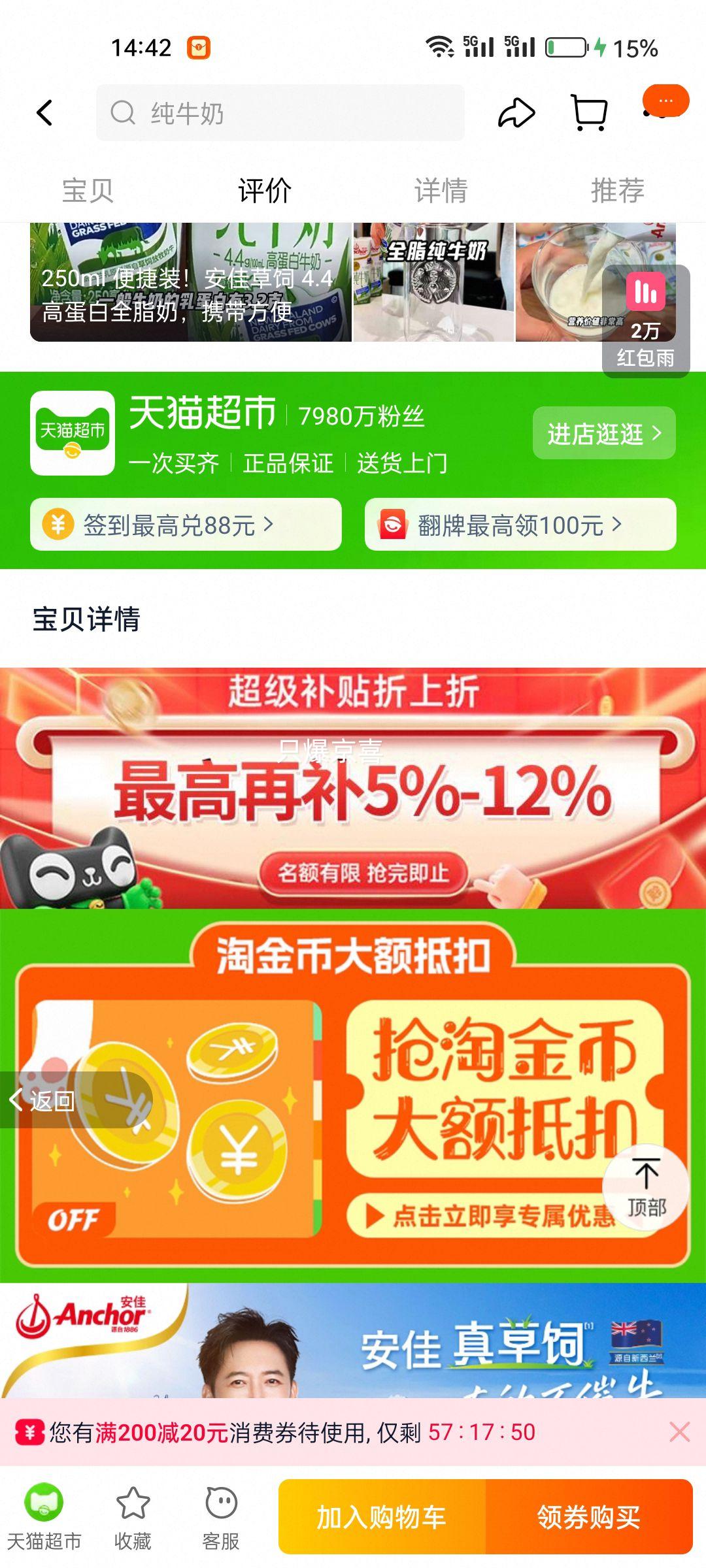Dismiss the 满200减20元 coupon notice

coord(679,1432)
